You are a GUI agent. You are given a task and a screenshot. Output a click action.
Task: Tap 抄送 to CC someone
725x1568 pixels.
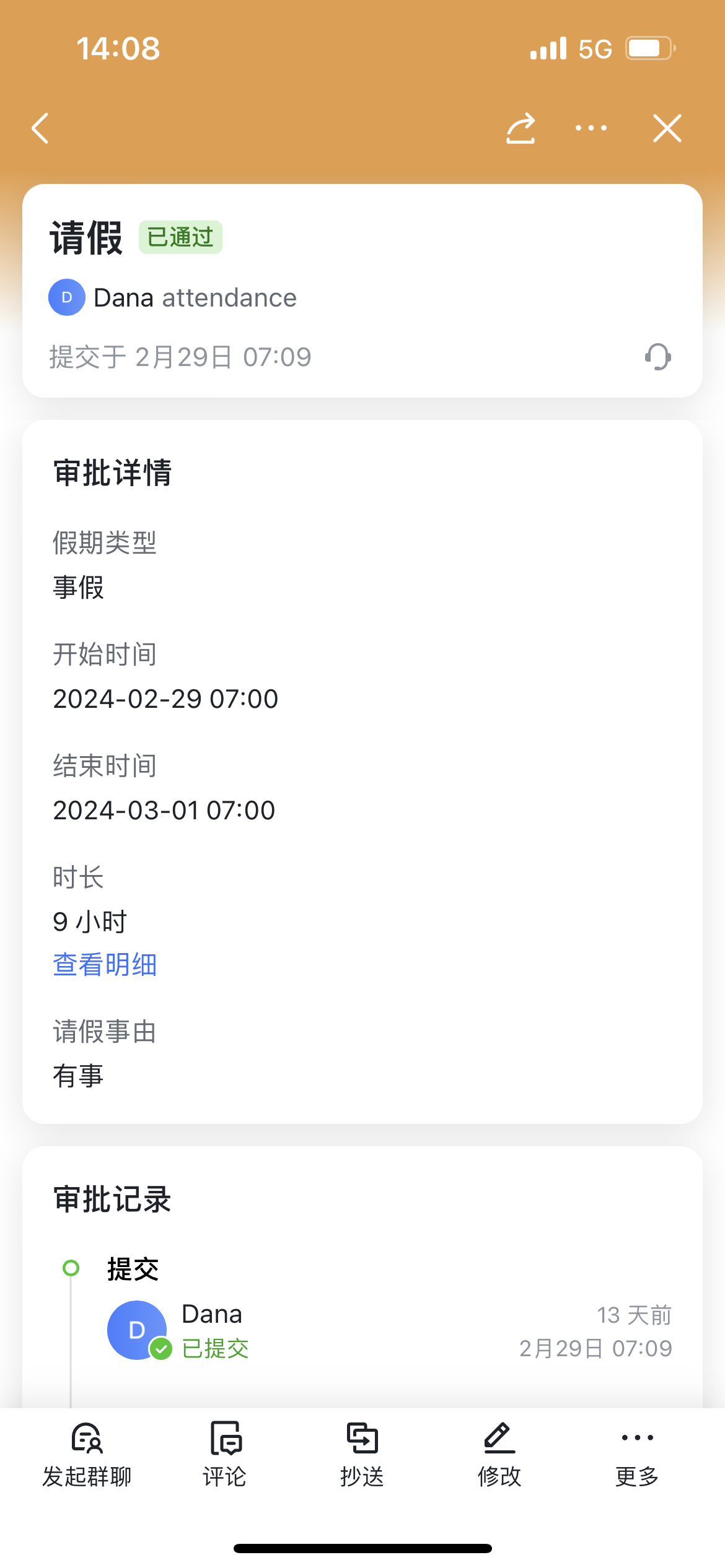tap(362, 1455)
